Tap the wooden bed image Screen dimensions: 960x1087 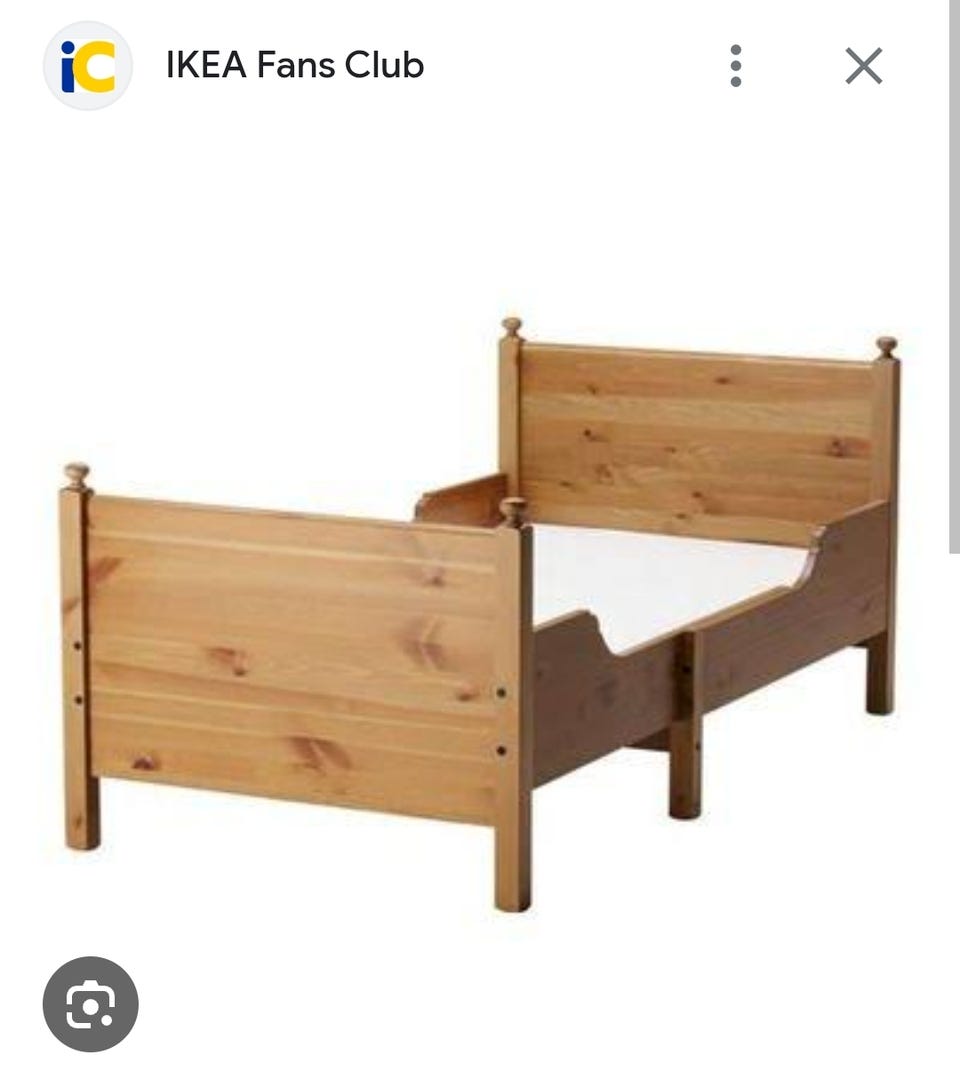[x=480, y=600]
